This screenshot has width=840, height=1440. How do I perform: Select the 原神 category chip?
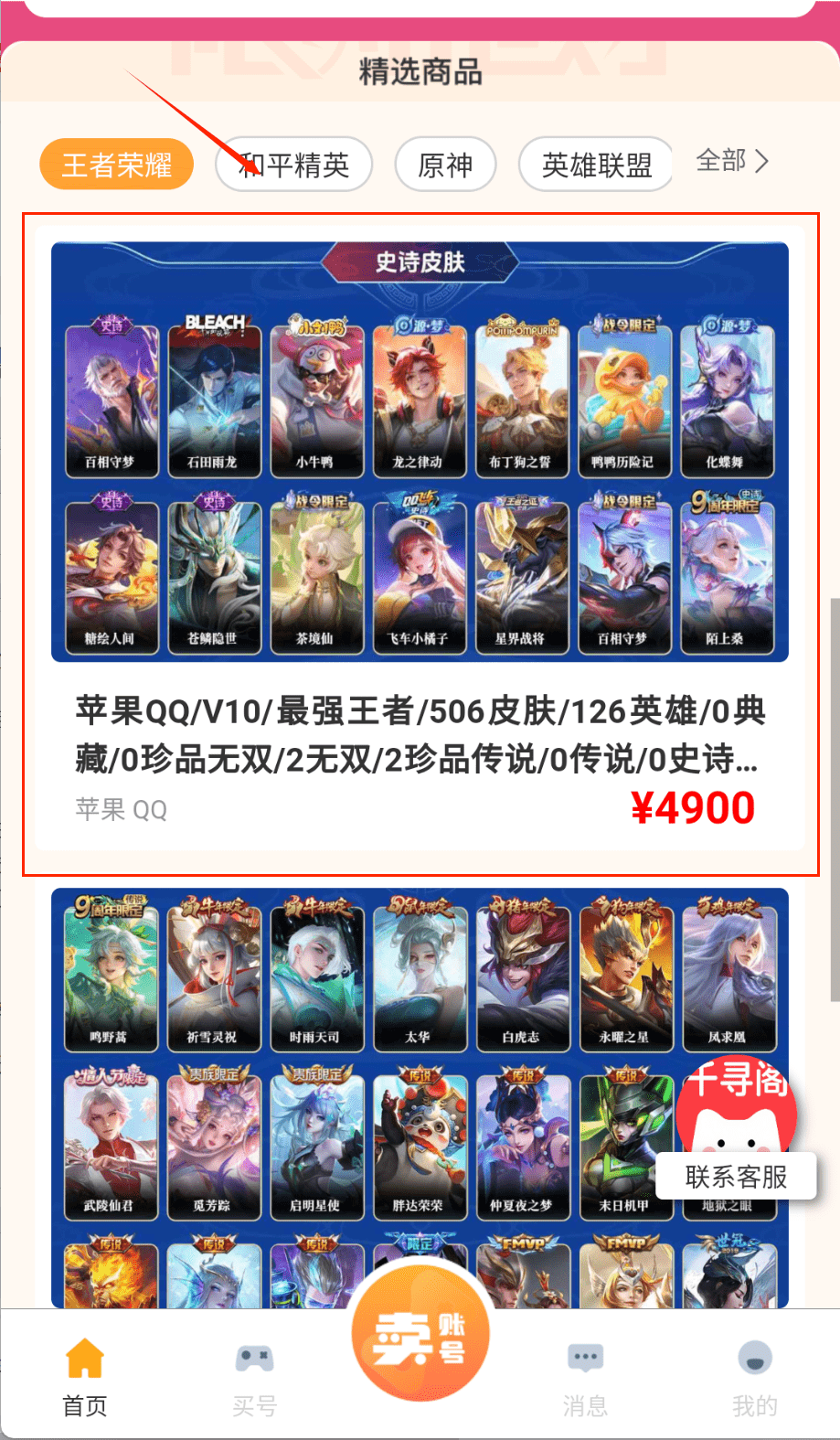pos(445,165)
